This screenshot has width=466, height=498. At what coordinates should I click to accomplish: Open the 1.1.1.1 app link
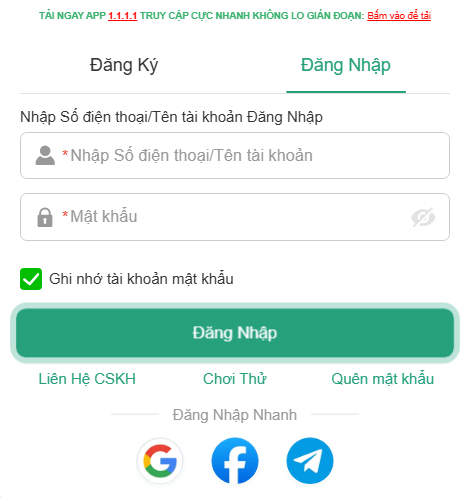[122, 16]
